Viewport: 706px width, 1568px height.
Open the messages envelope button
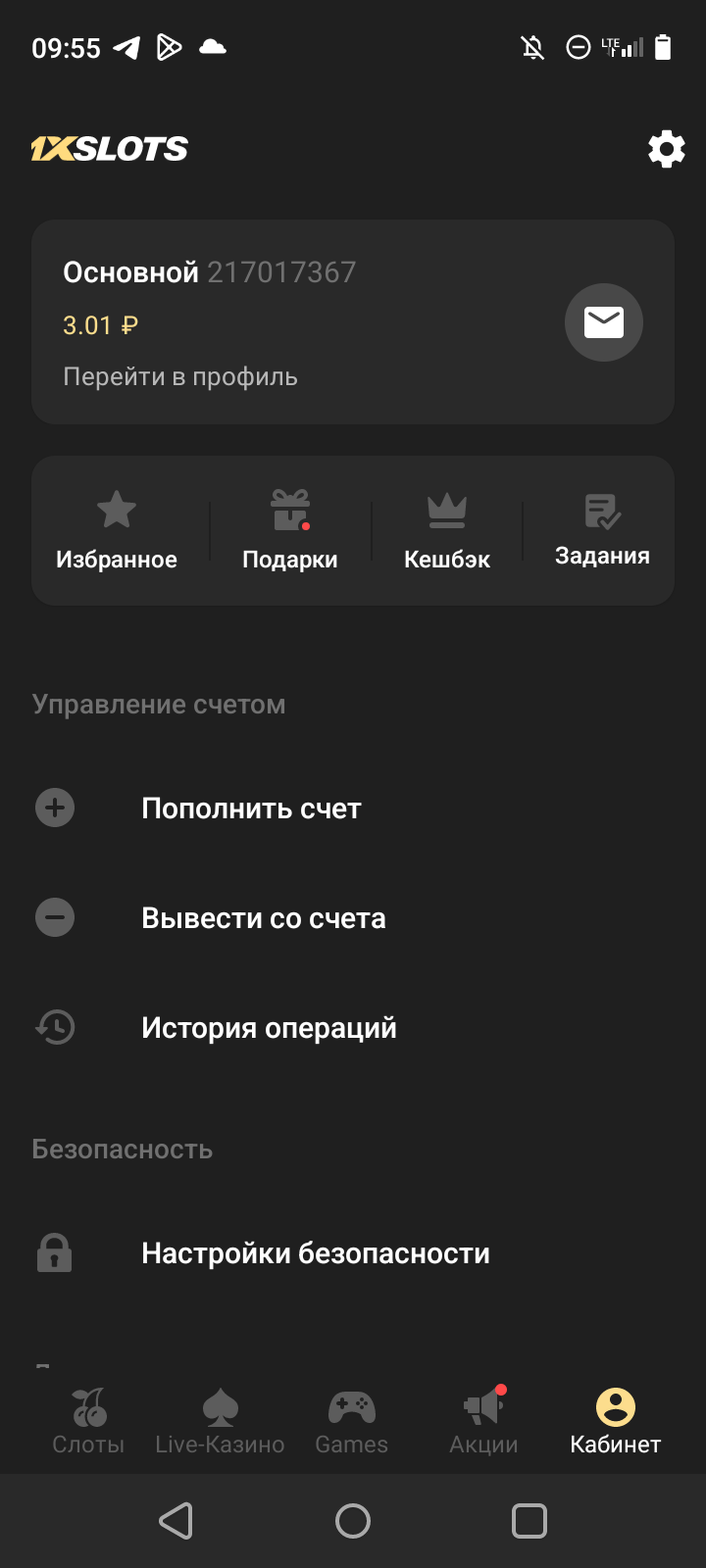(603, 322)
